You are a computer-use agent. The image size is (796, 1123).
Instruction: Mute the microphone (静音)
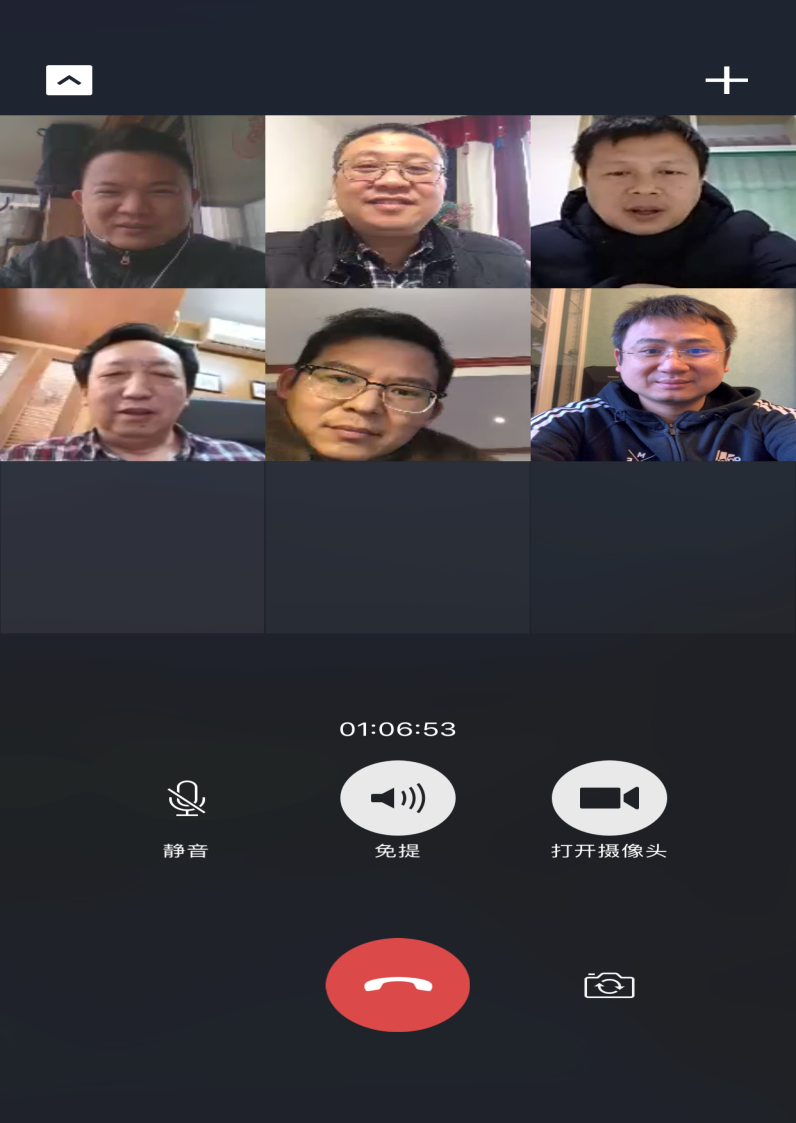(186, 798)
